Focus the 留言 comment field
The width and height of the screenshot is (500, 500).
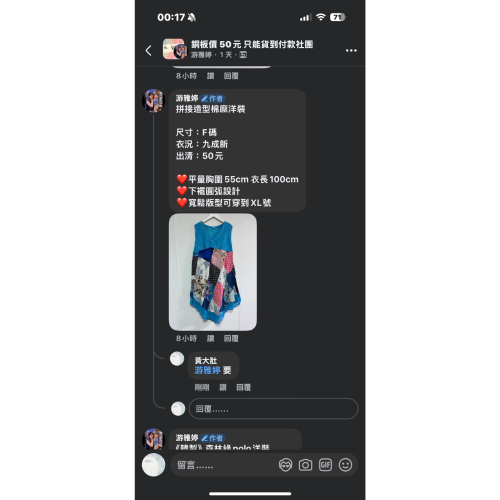pyautogui.click(x=223, y=465)
